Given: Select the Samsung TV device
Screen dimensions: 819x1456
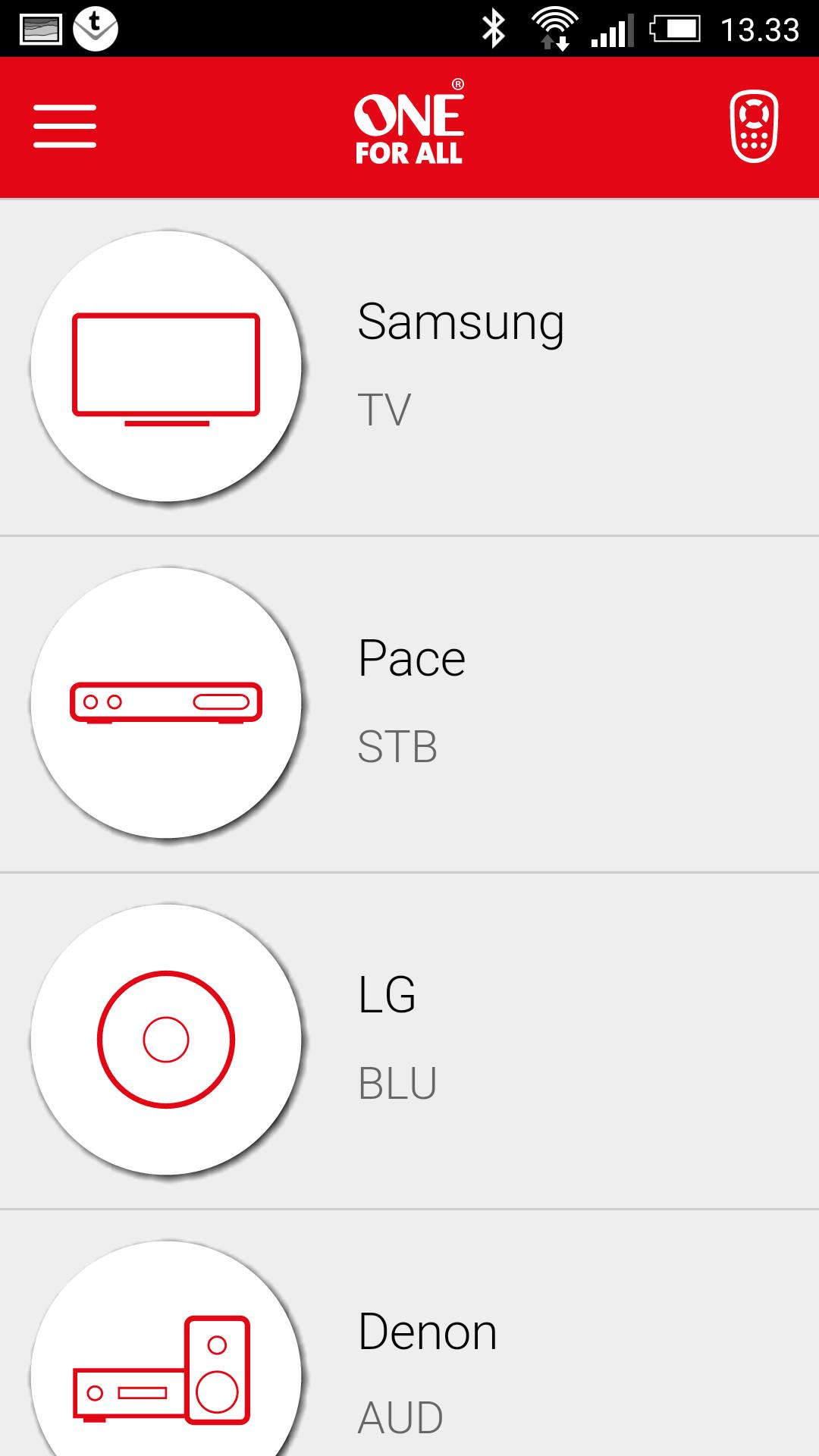Looking at the screenshot, I should coord(409,367).
